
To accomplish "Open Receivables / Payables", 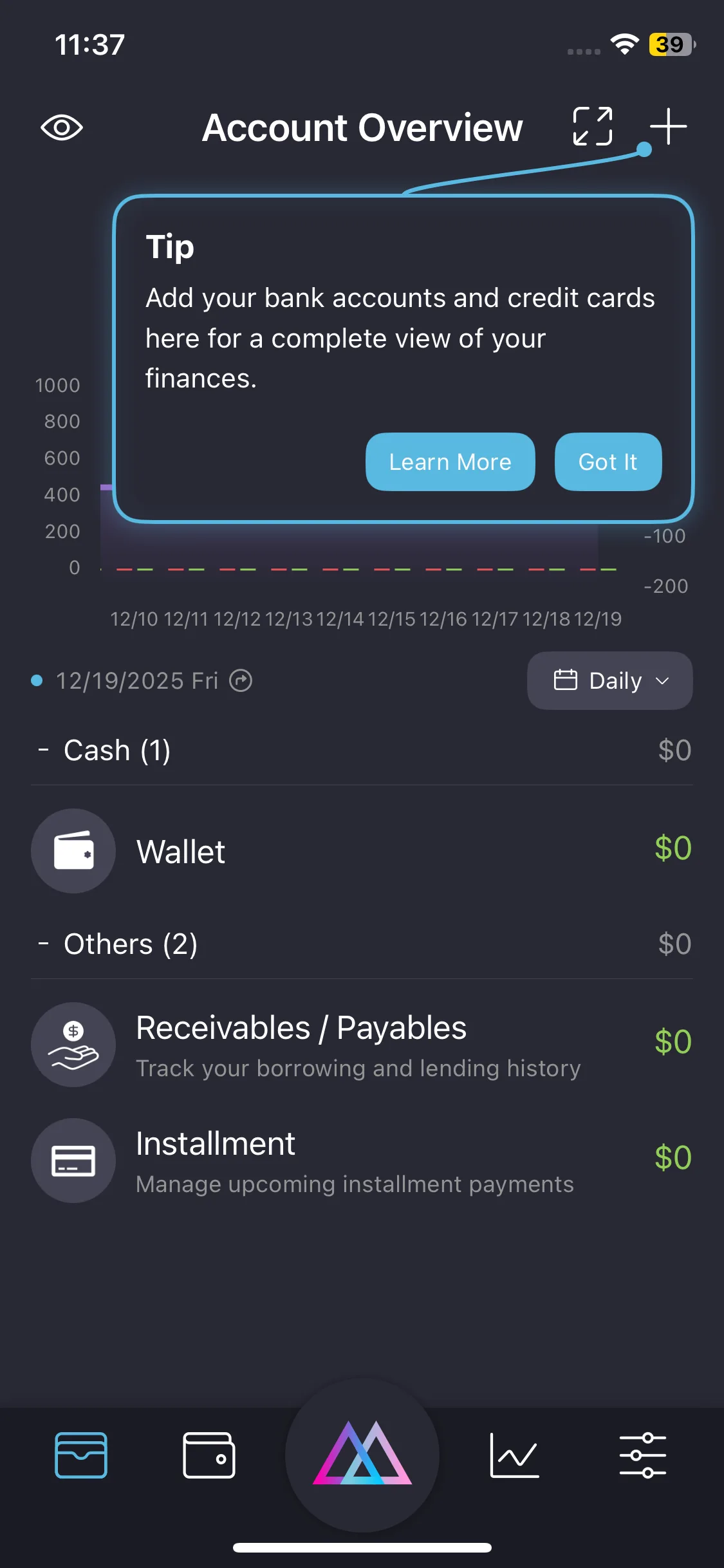I will click(362, 1044).
